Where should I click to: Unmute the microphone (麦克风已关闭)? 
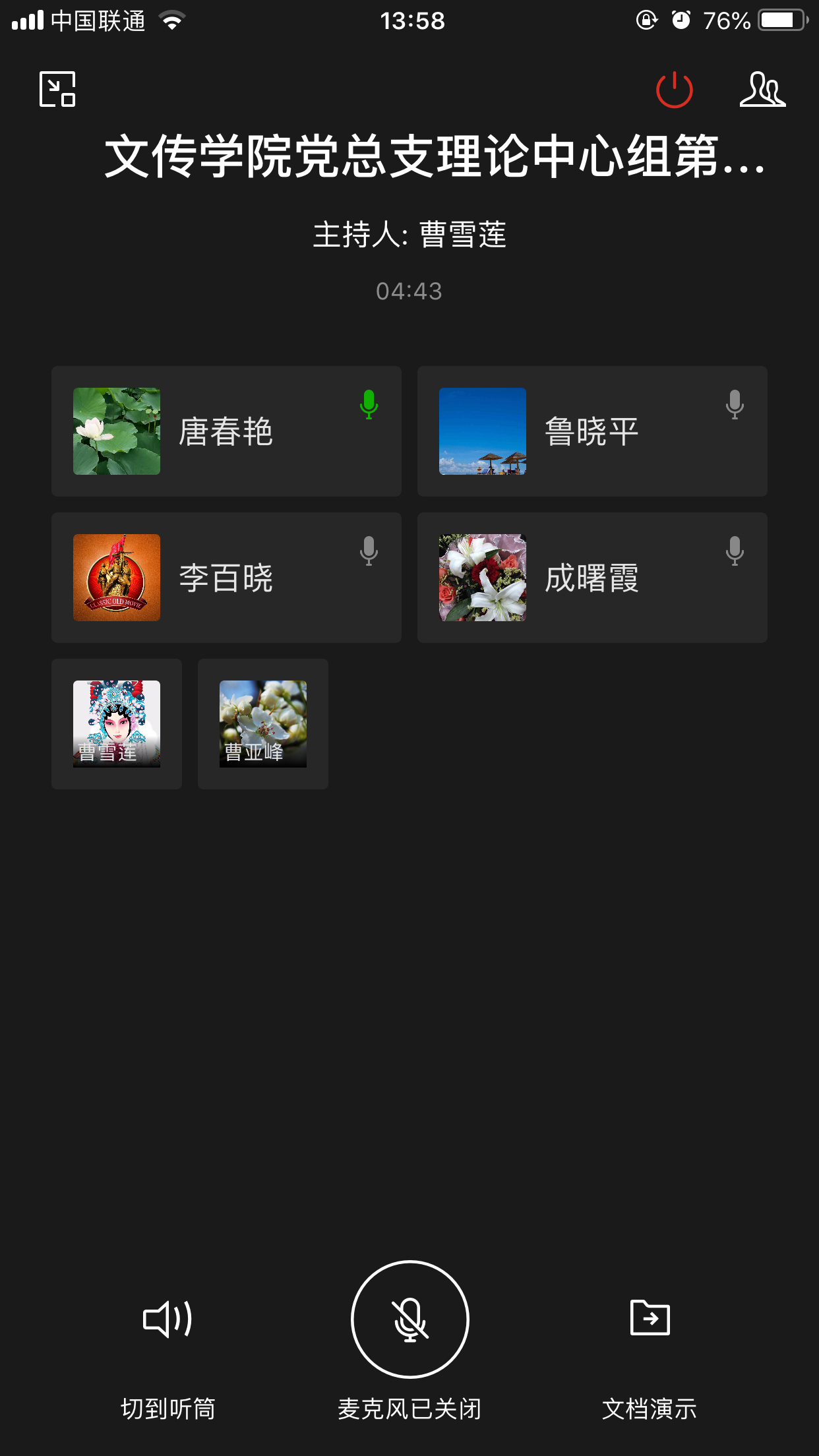tap(409, 1319)
